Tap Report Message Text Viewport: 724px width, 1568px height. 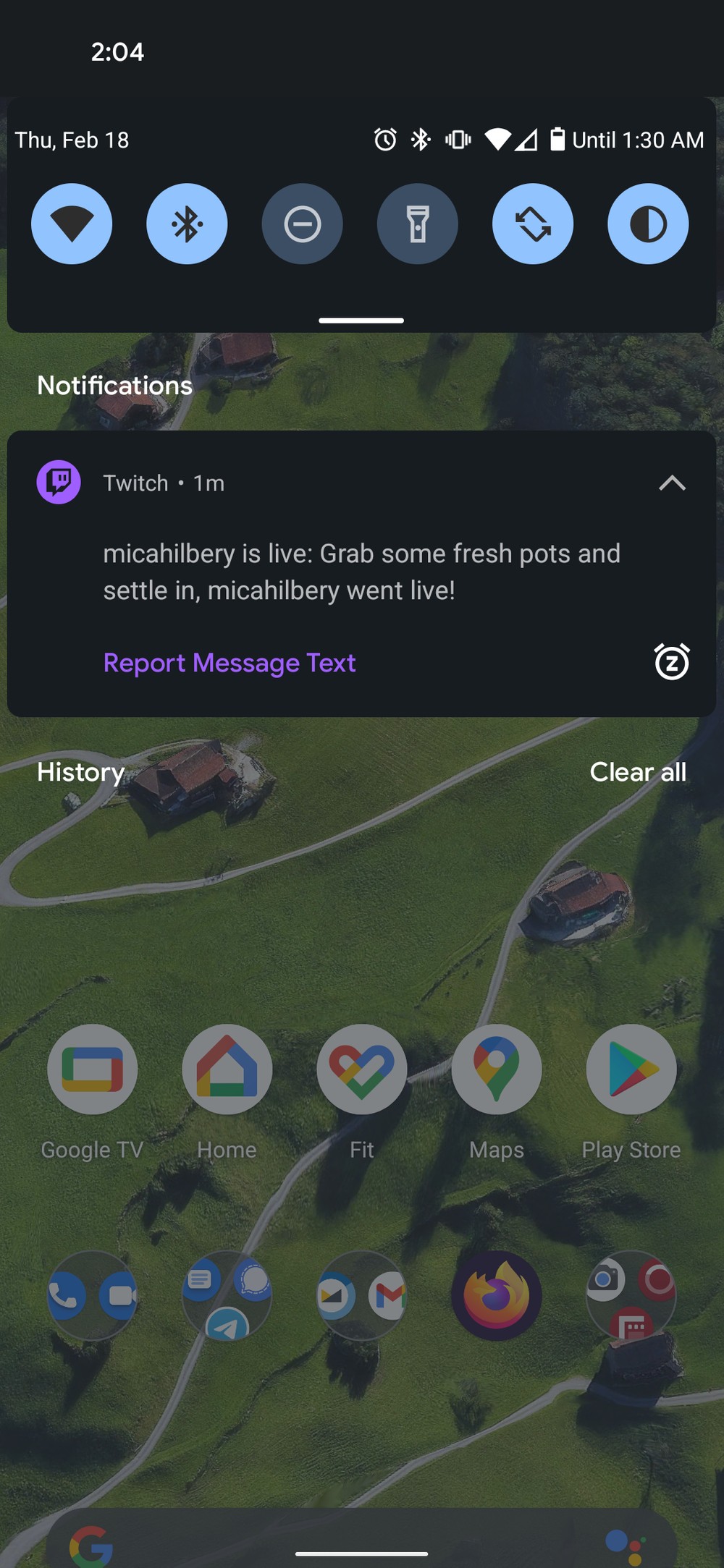[230, 663]
